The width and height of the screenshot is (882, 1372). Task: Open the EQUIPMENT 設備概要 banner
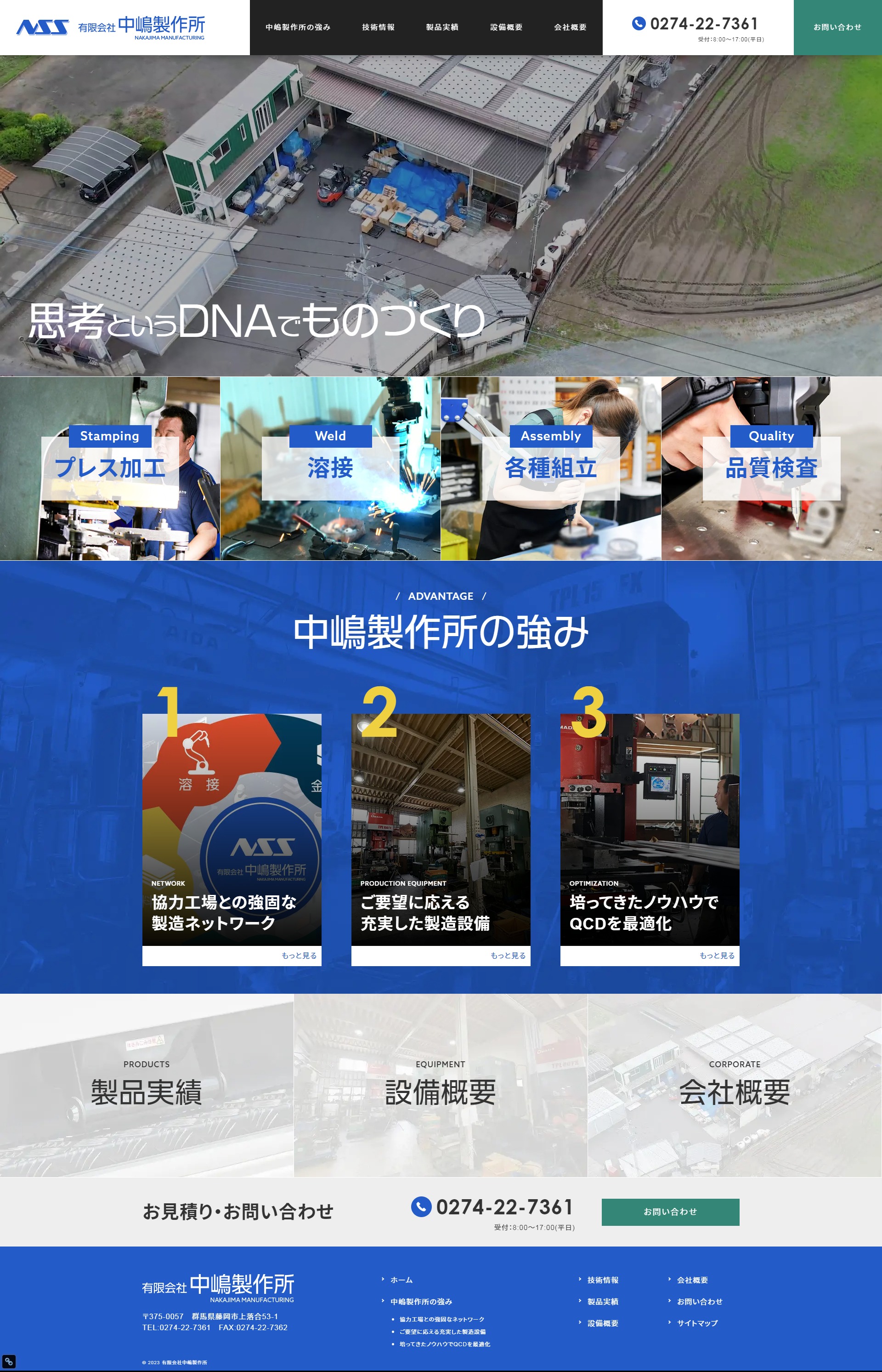coord(441,1085)
